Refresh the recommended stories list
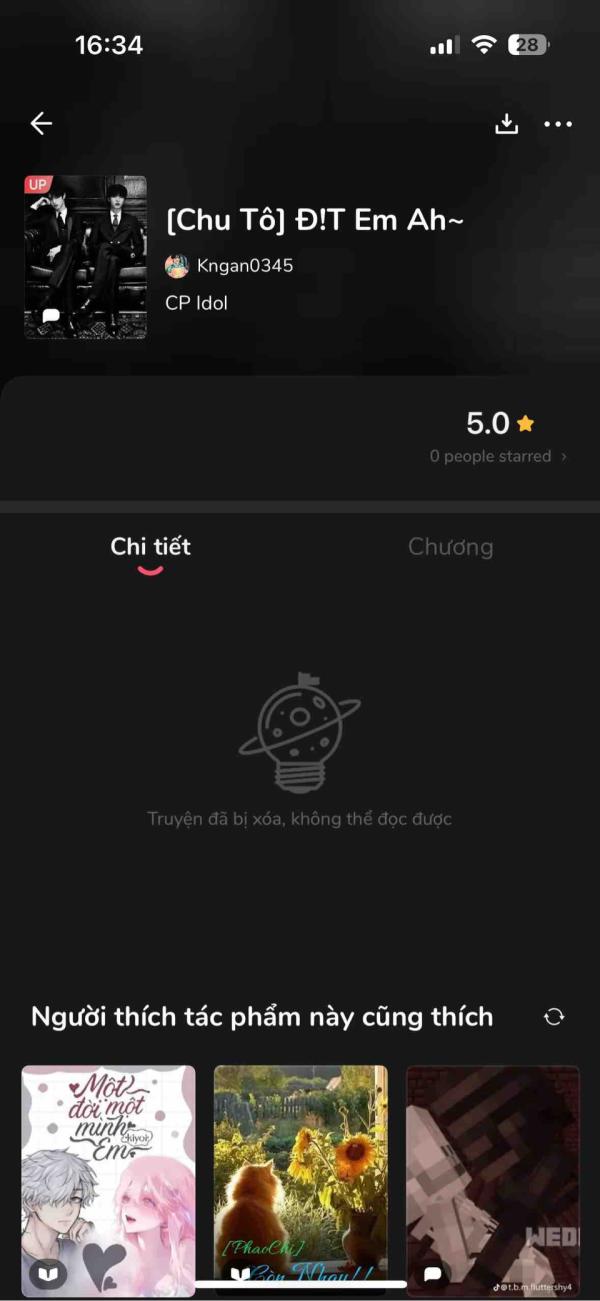The height and width of the screenshot is (1301, 600). point(554,1017)
